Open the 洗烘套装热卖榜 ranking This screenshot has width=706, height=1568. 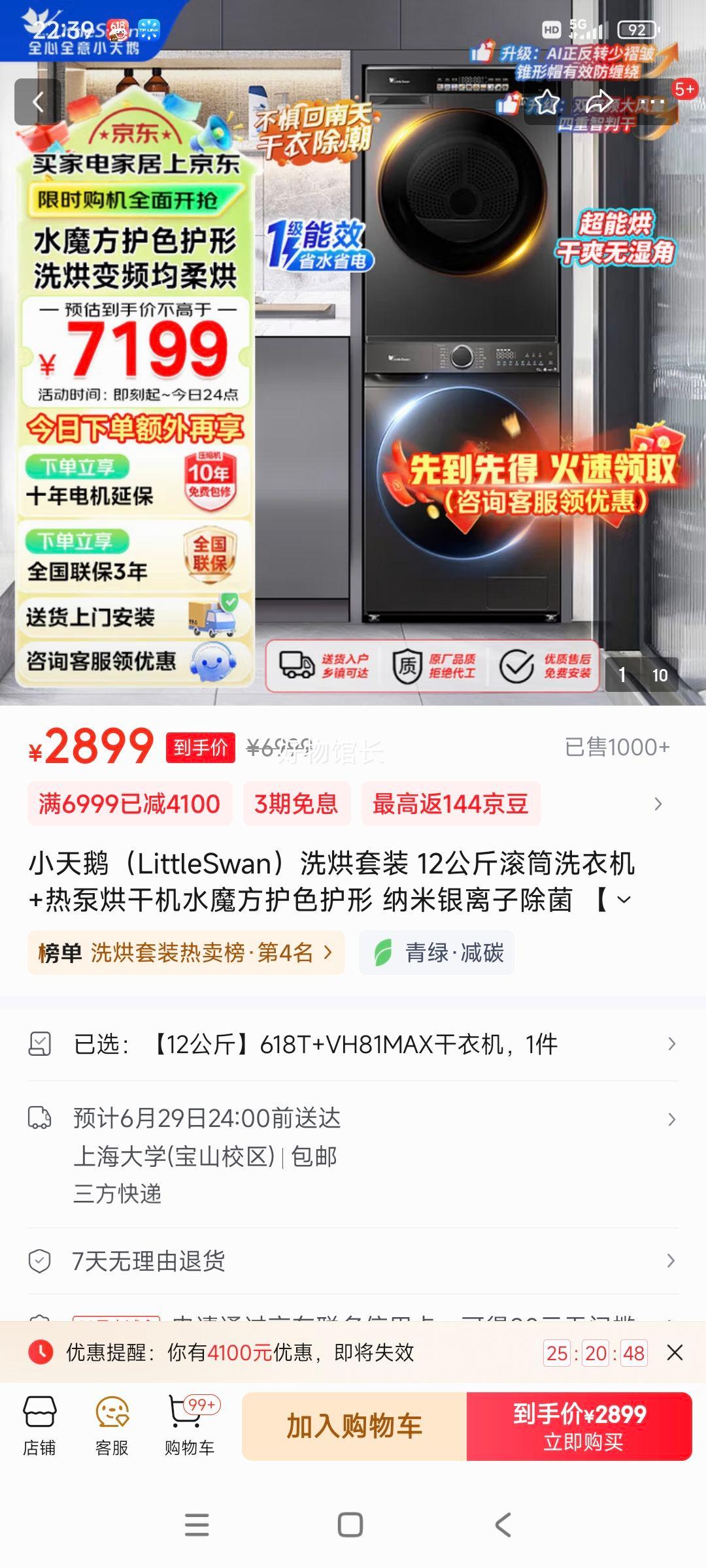pyautogui.click(x=186, y=953)
